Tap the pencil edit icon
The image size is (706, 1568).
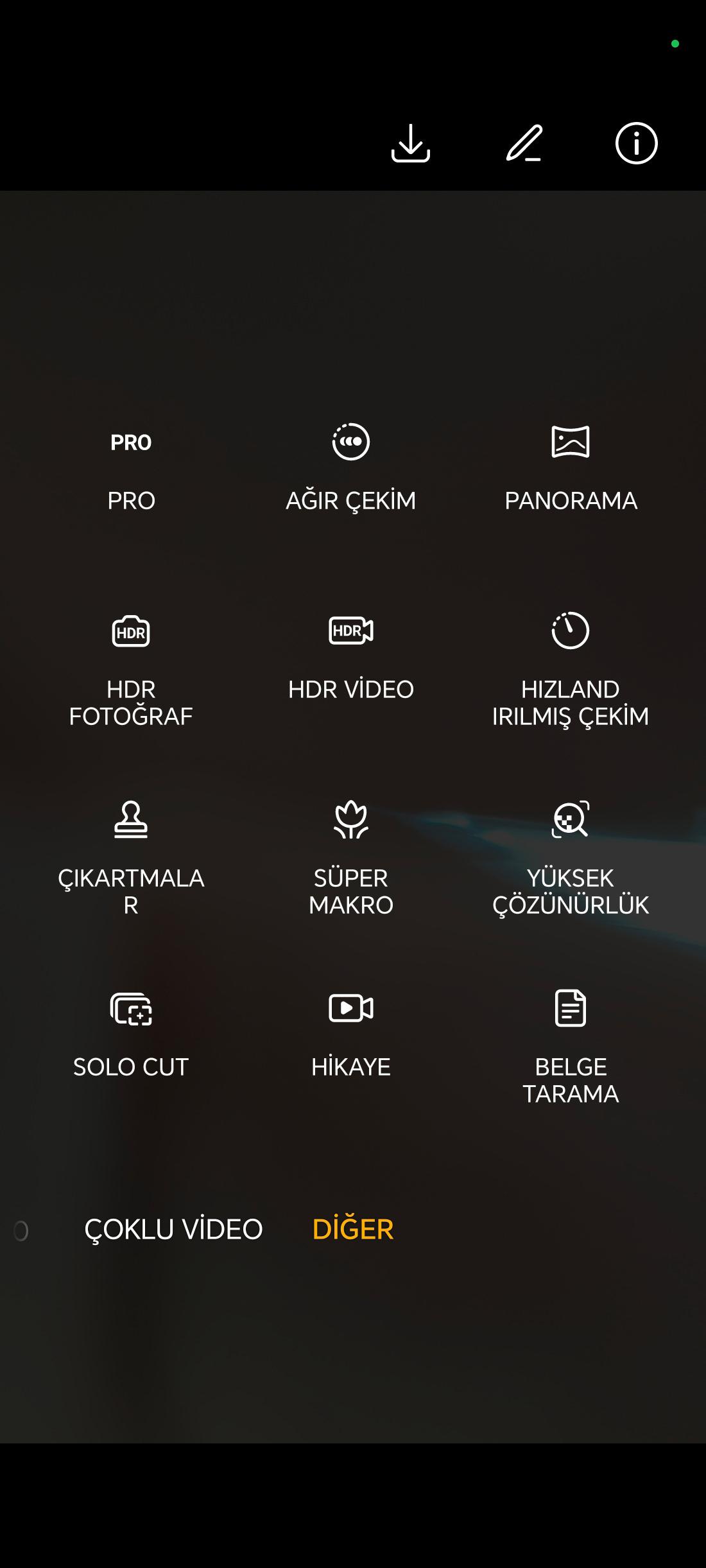point(524,143)
